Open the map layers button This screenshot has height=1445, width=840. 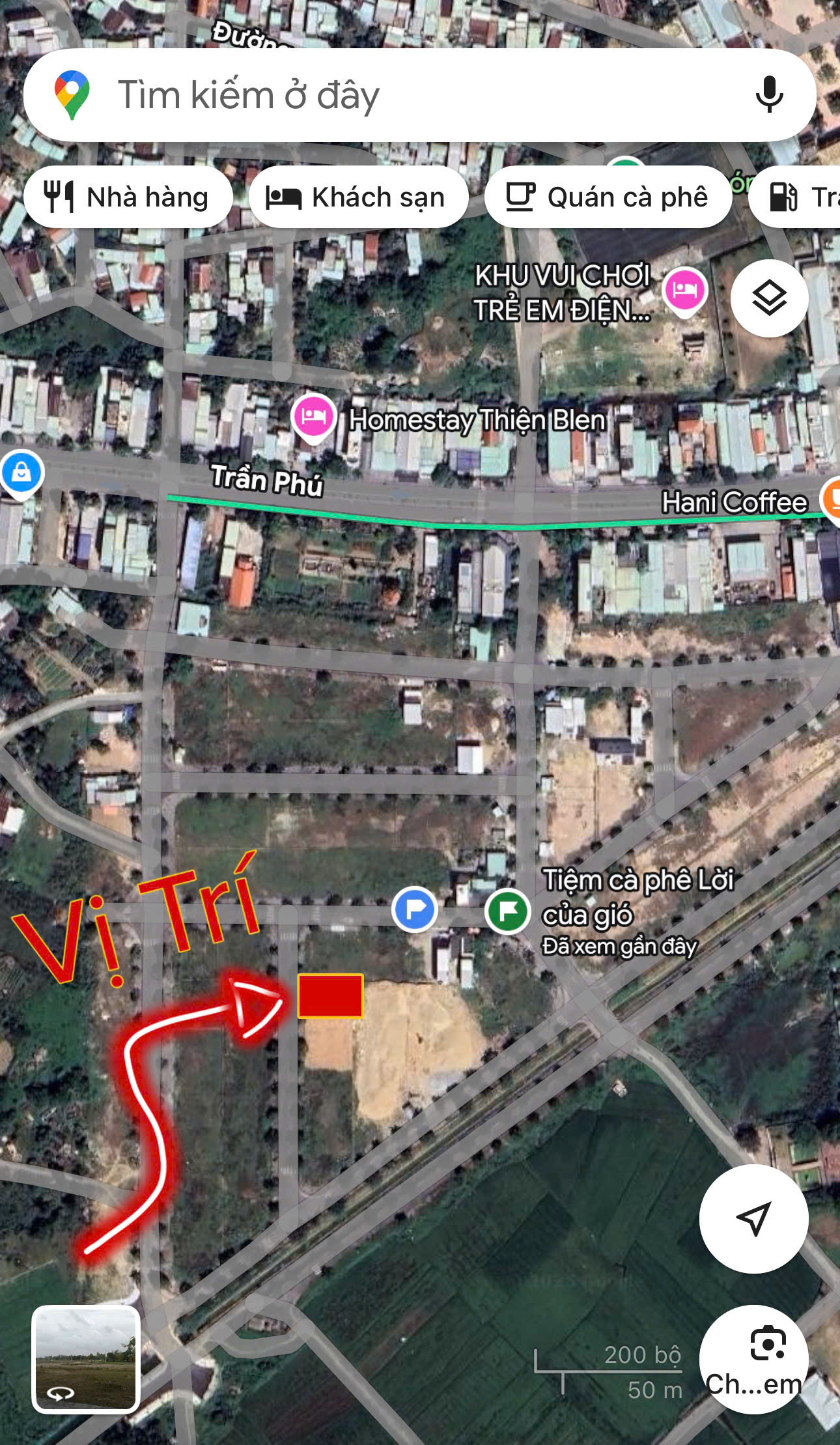point(769,298)
